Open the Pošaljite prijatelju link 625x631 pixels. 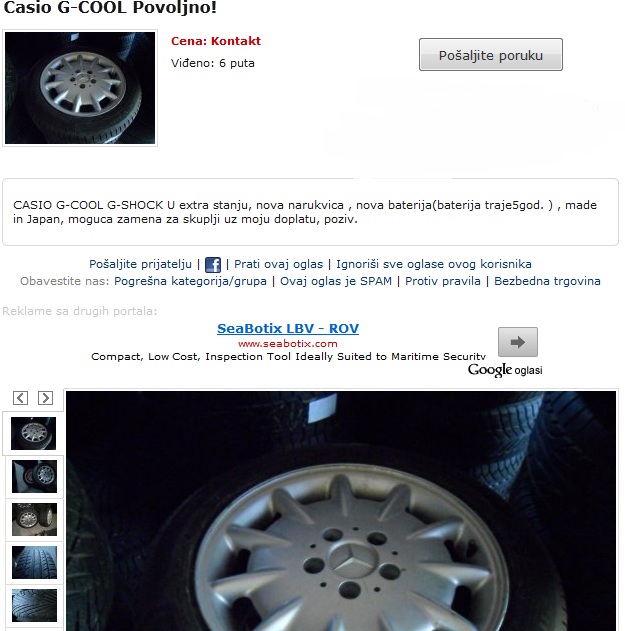pyautogui.click(x=140, y=264)
